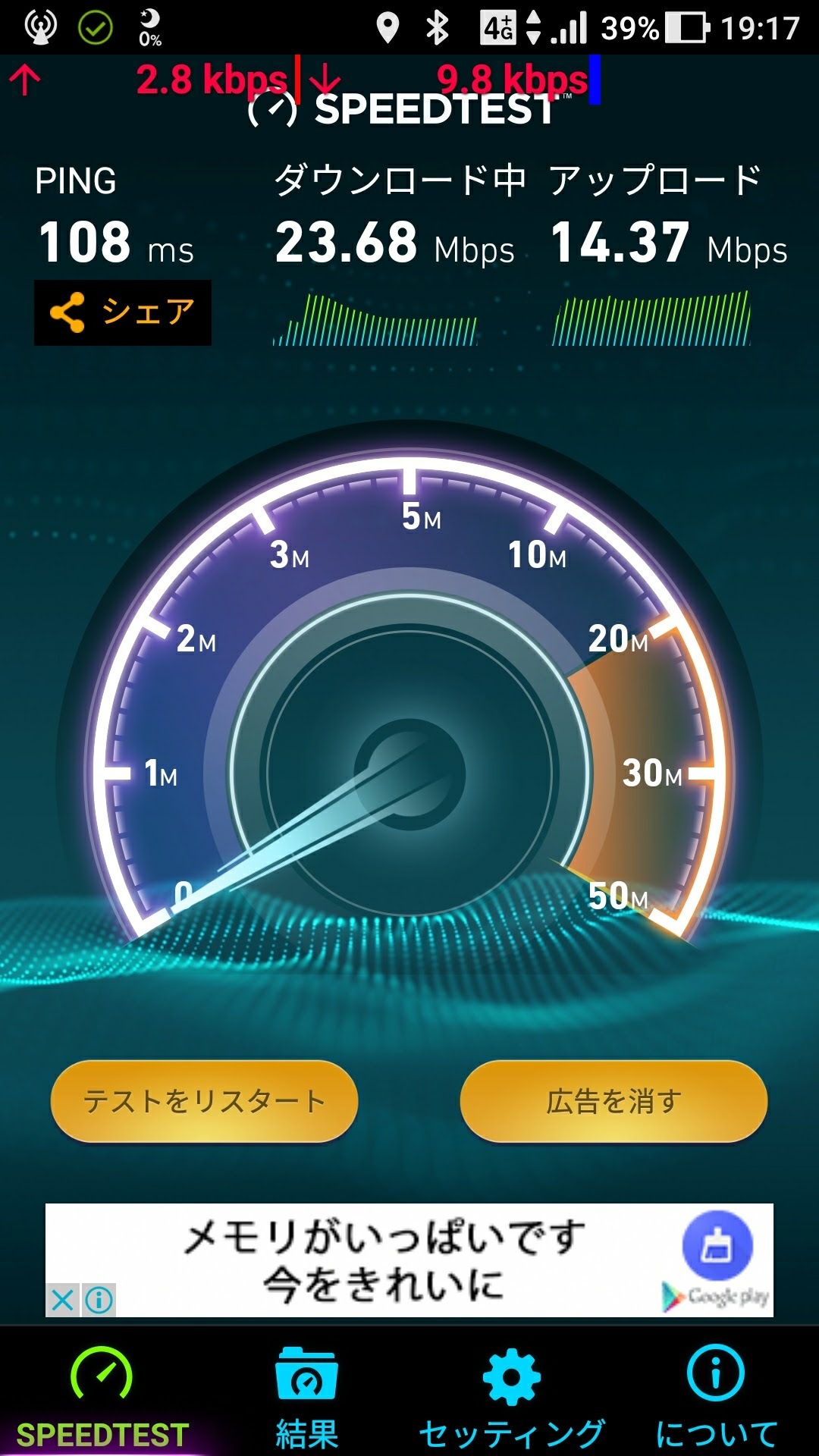
Task: Tap 広告を消す to remove ads
Action: pyautogui.click(x=613, y=1101)
